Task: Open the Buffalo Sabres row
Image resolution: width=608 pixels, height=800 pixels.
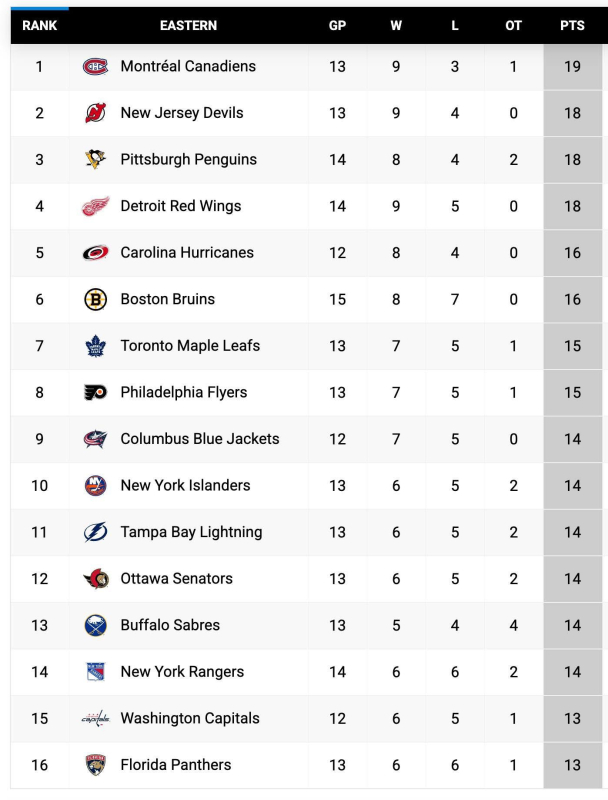Action: coord(170,625)
